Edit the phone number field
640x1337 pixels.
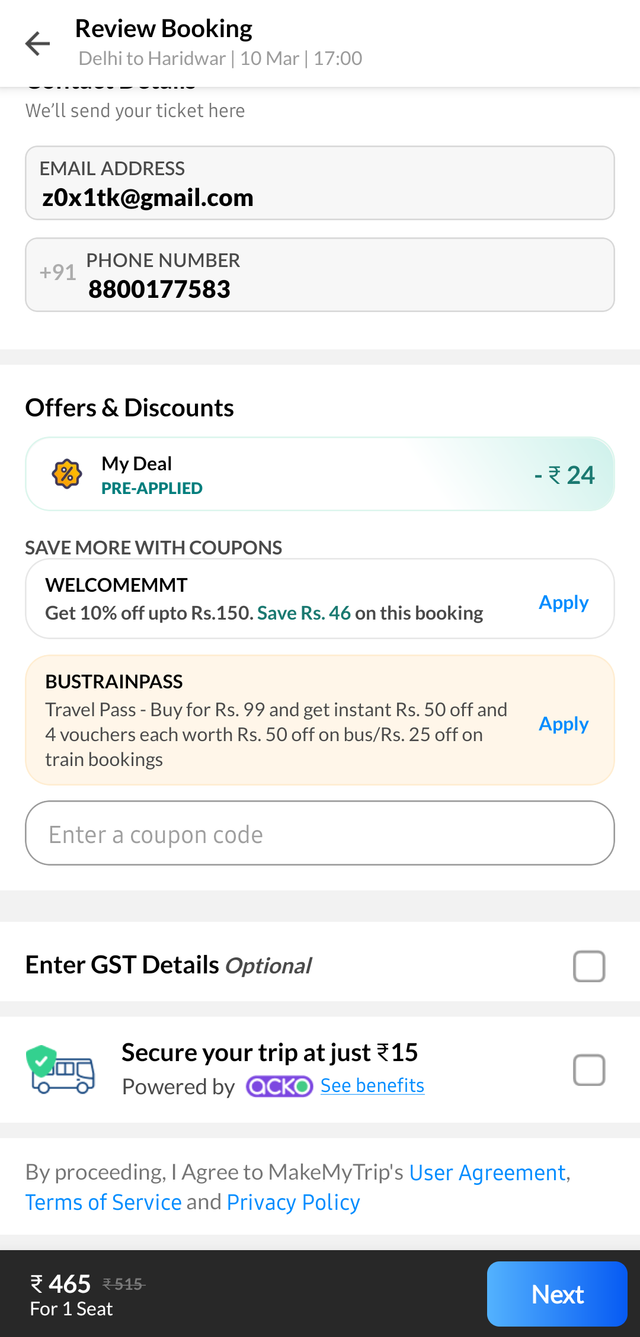point(320,275)
